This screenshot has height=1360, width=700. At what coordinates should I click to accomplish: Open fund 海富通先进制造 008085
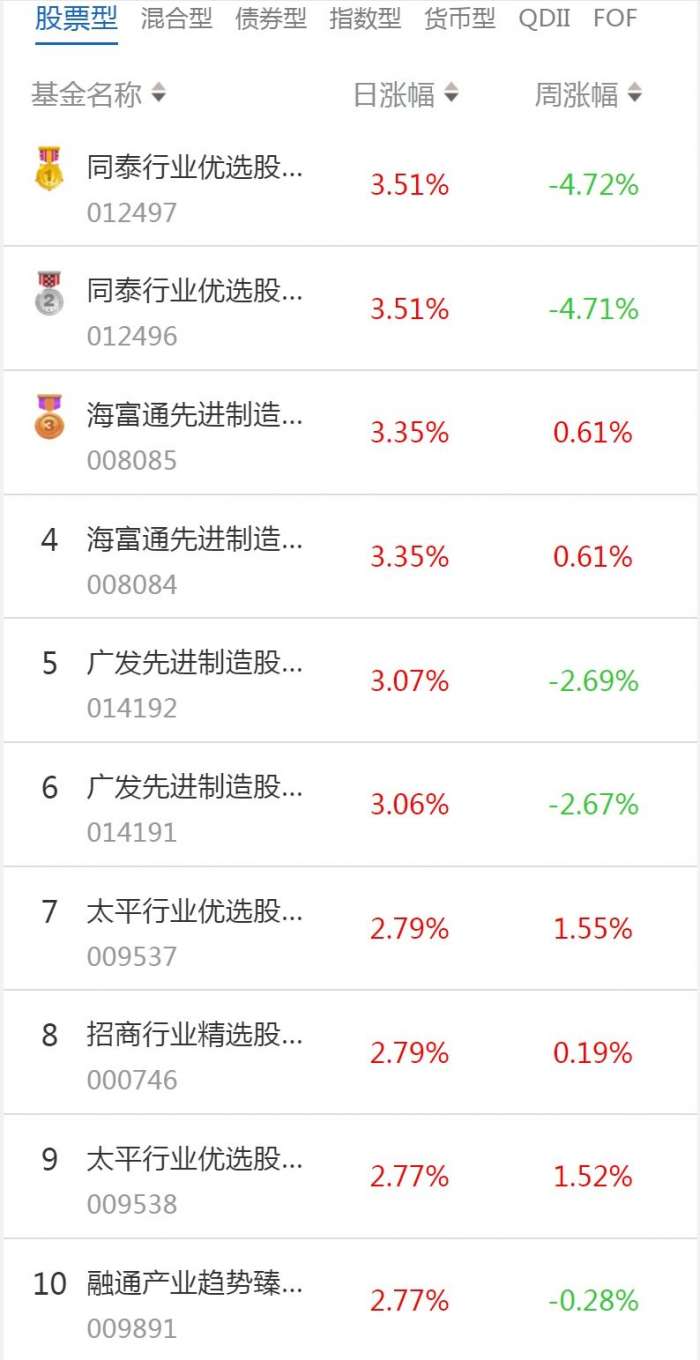coord(350,432)
